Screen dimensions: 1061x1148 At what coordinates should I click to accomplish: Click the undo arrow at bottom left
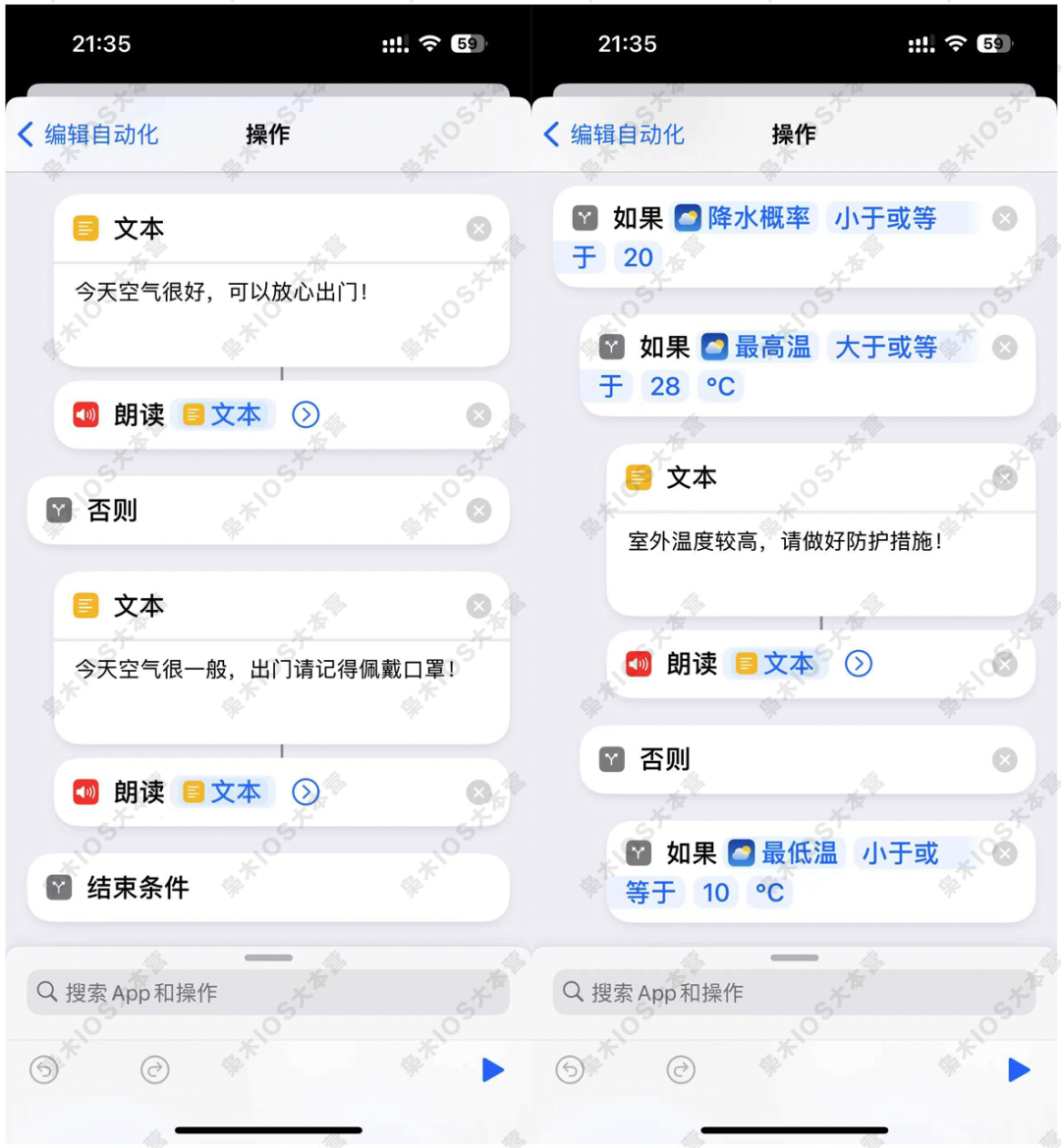44,1070
